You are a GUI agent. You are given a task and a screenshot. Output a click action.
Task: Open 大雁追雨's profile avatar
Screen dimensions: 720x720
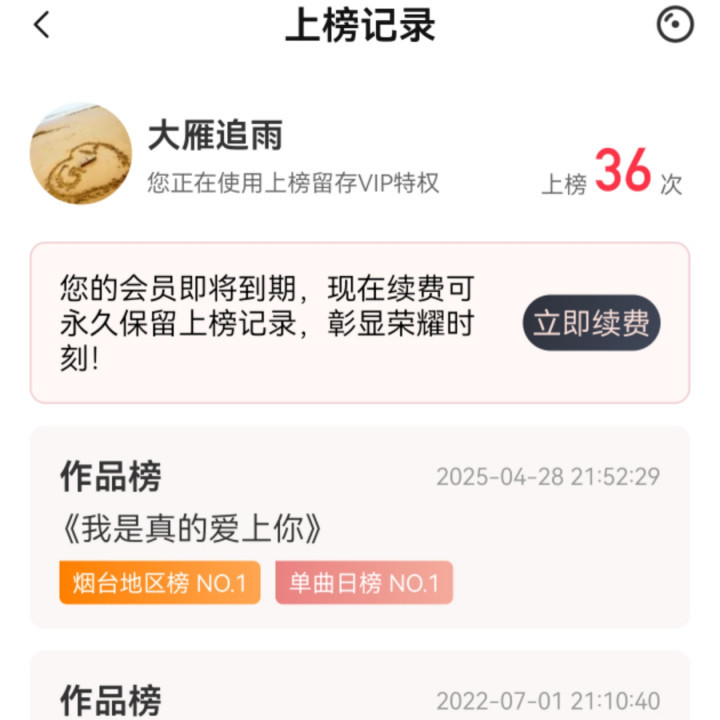tap(82, 155)
